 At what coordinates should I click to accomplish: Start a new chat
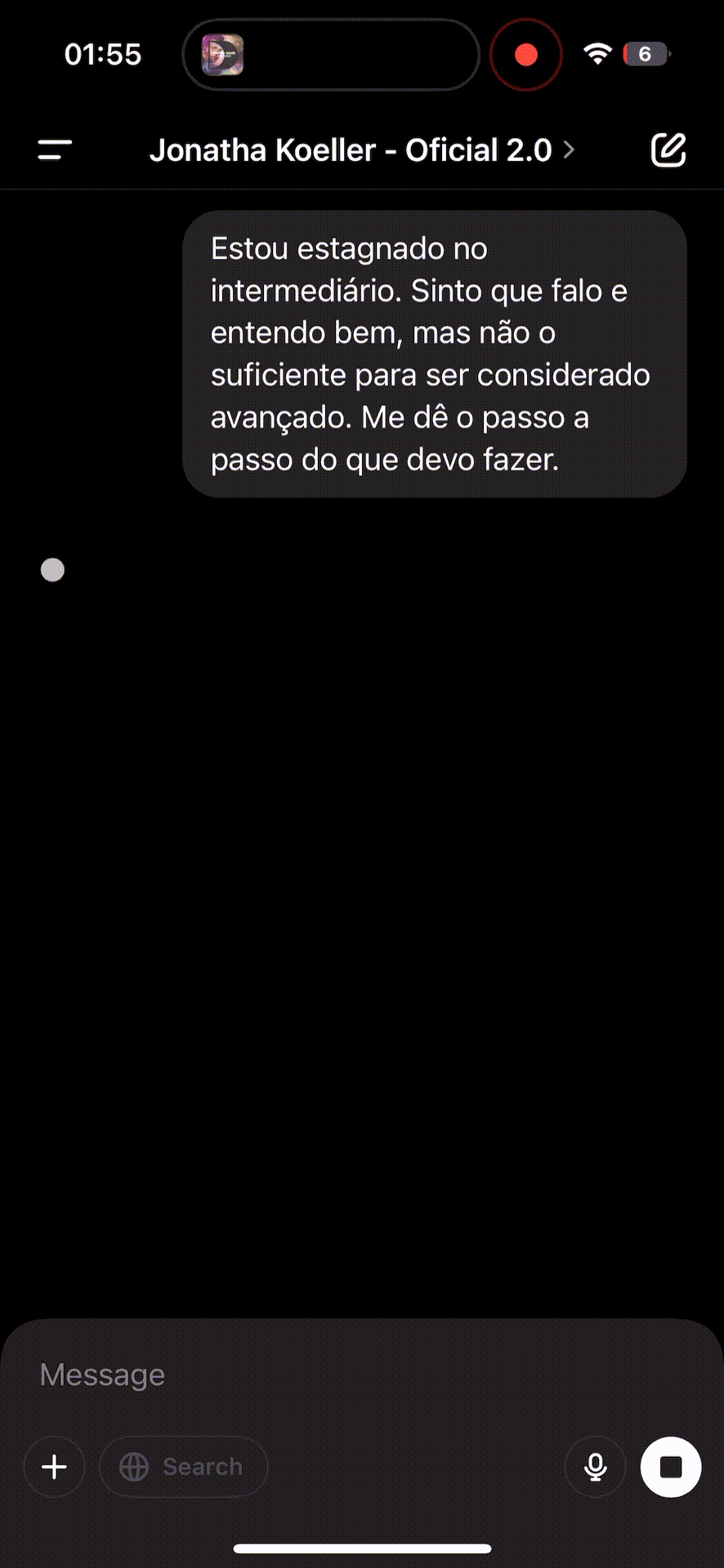(668, 150)
